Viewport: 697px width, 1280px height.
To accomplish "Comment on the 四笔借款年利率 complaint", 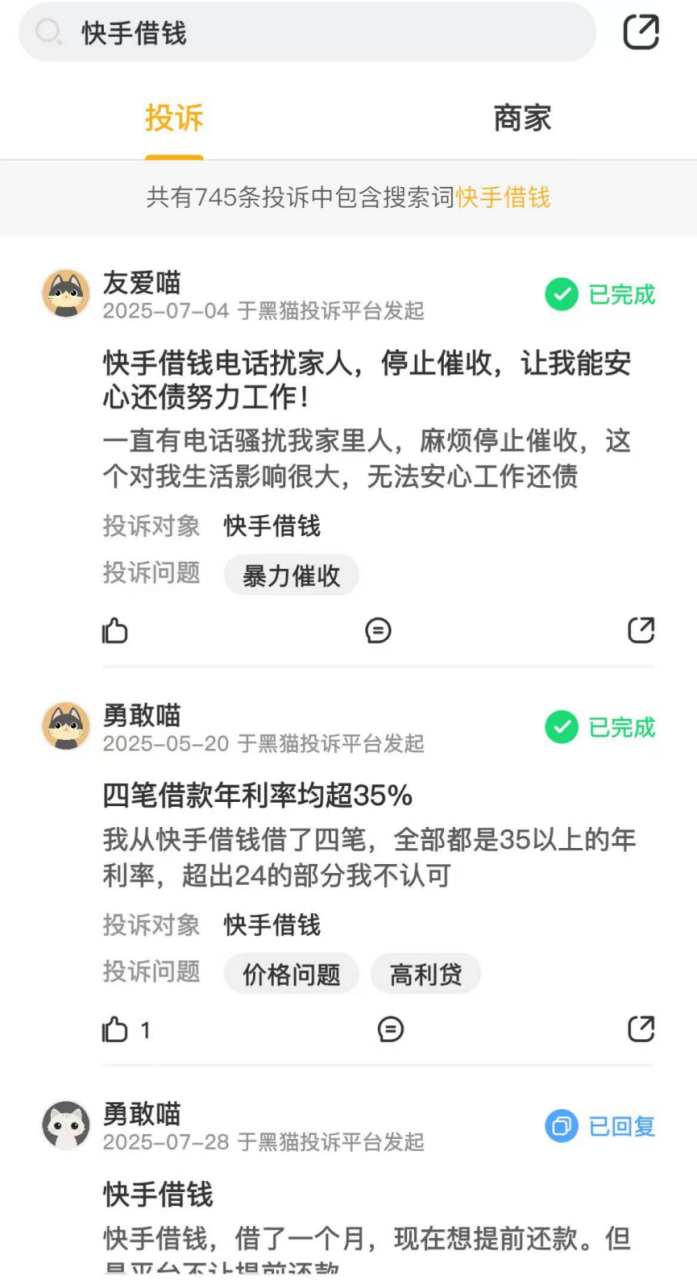I will coord(391,1029).
